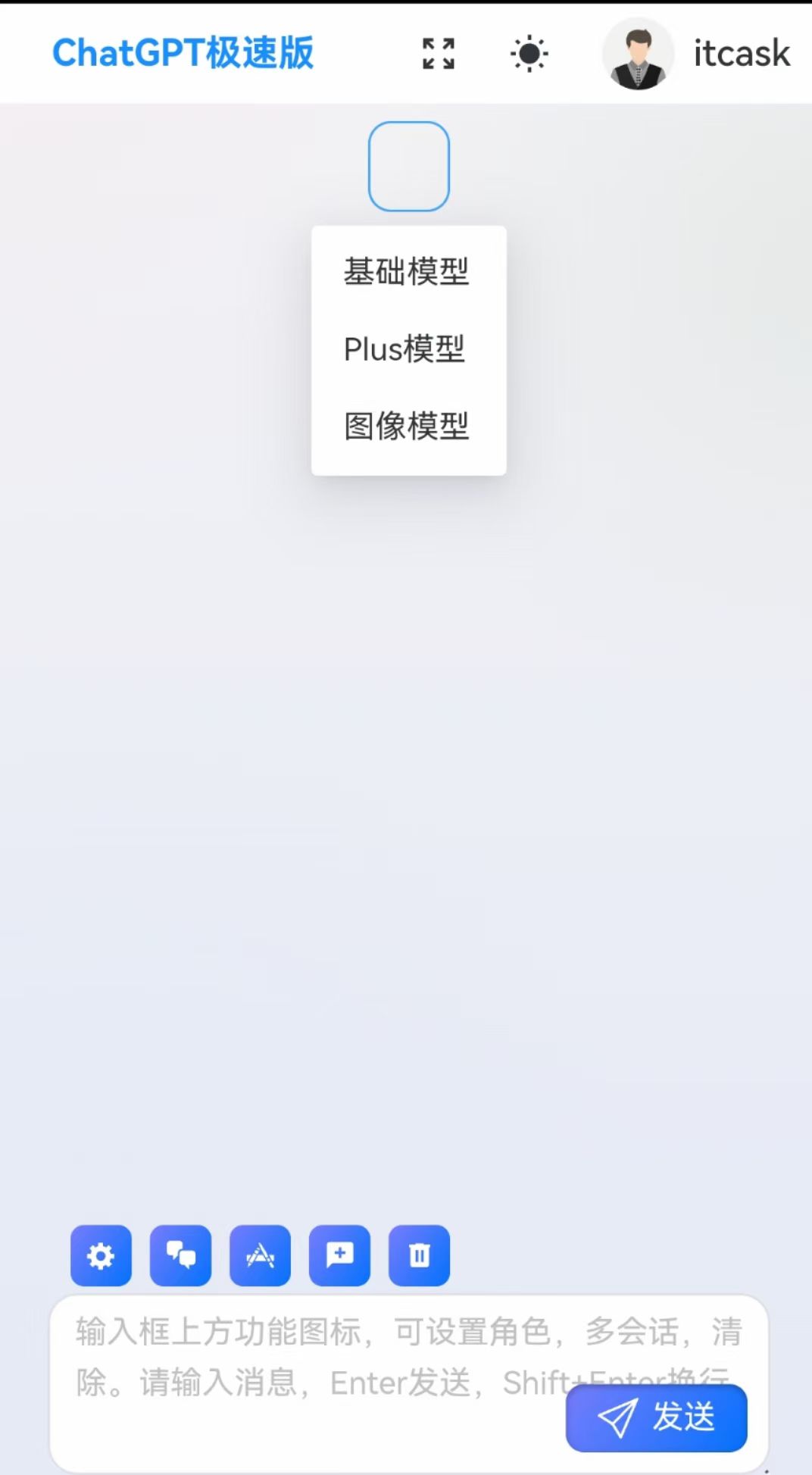
Task: Clear chat with the trash icon
Action: pos(419,1255)
